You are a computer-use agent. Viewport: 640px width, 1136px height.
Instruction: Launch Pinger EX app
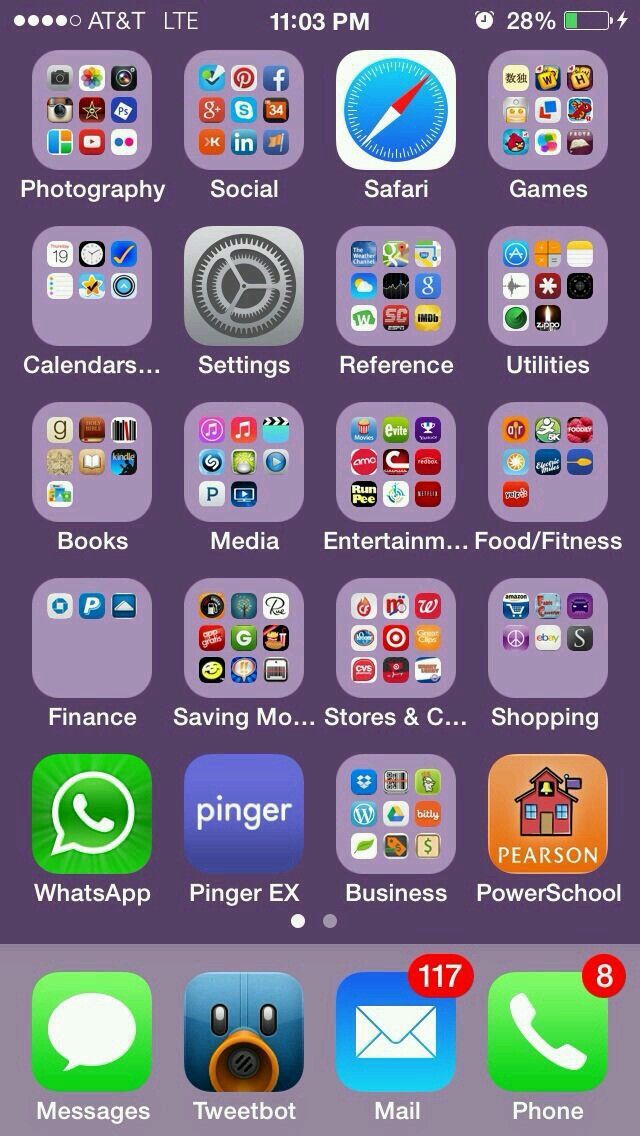click(x=244, y=814)
